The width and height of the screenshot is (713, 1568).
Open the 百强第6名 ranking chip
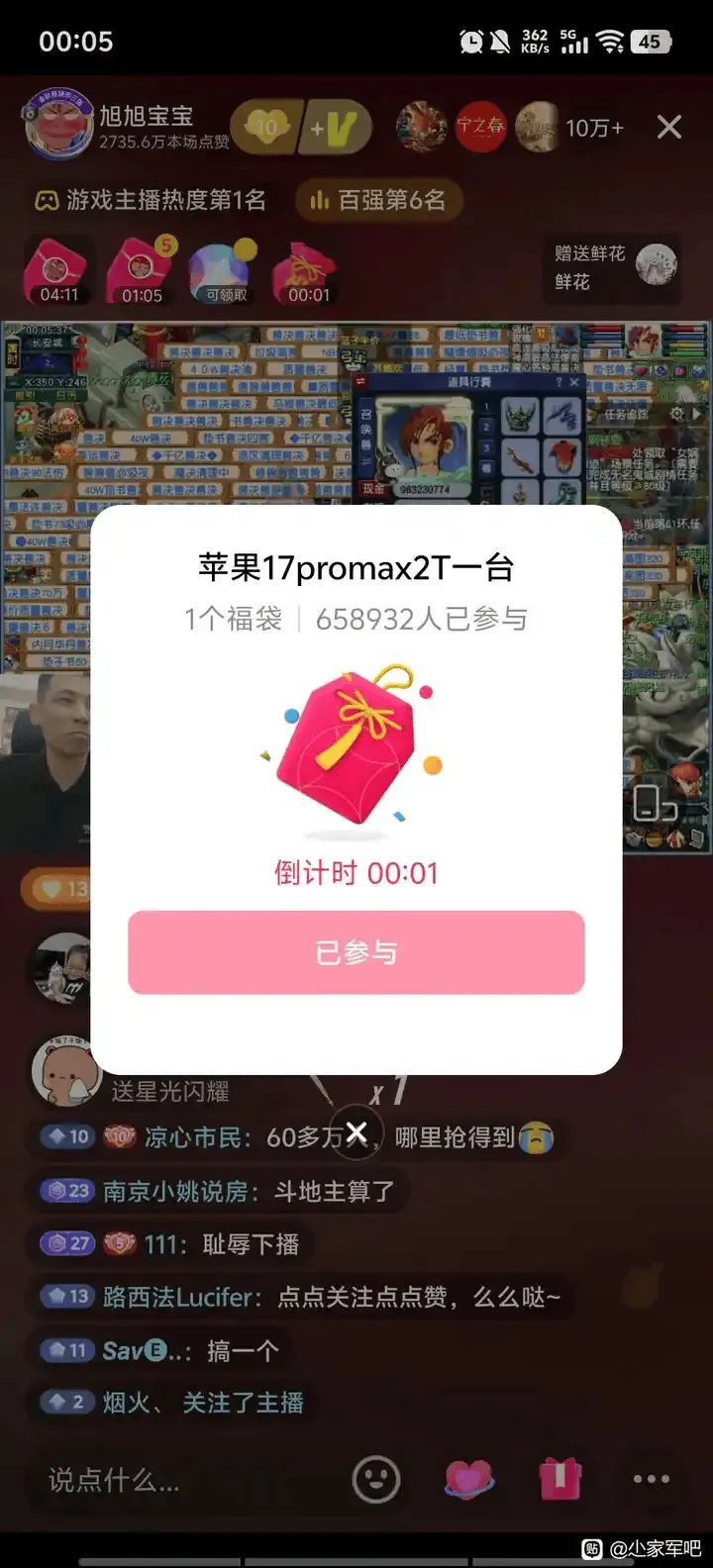[379, 200]
